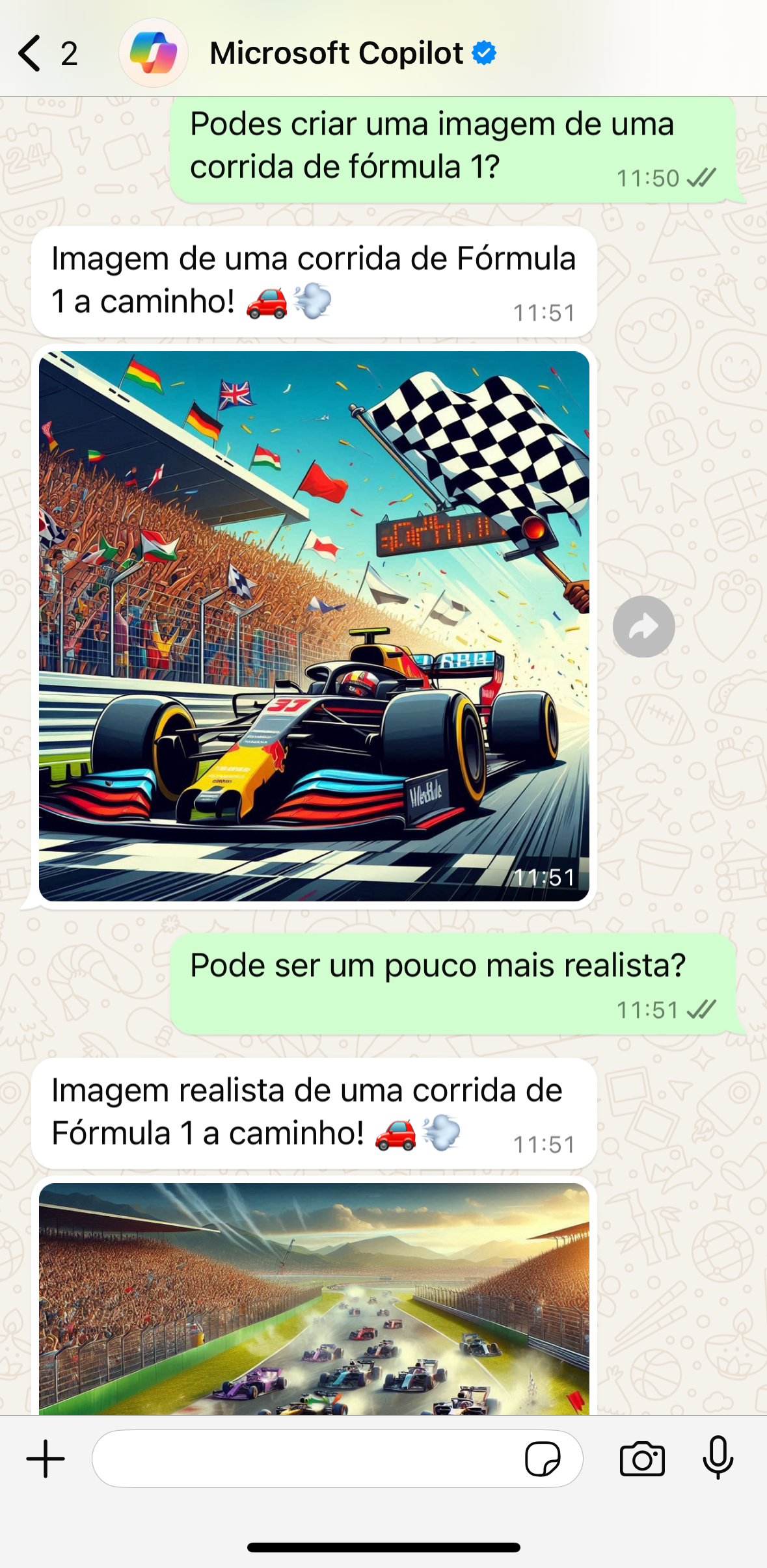767x1568 pixels.
Task: Open the cartoon Formula 1 race image
Action: (x=314, y=626)
